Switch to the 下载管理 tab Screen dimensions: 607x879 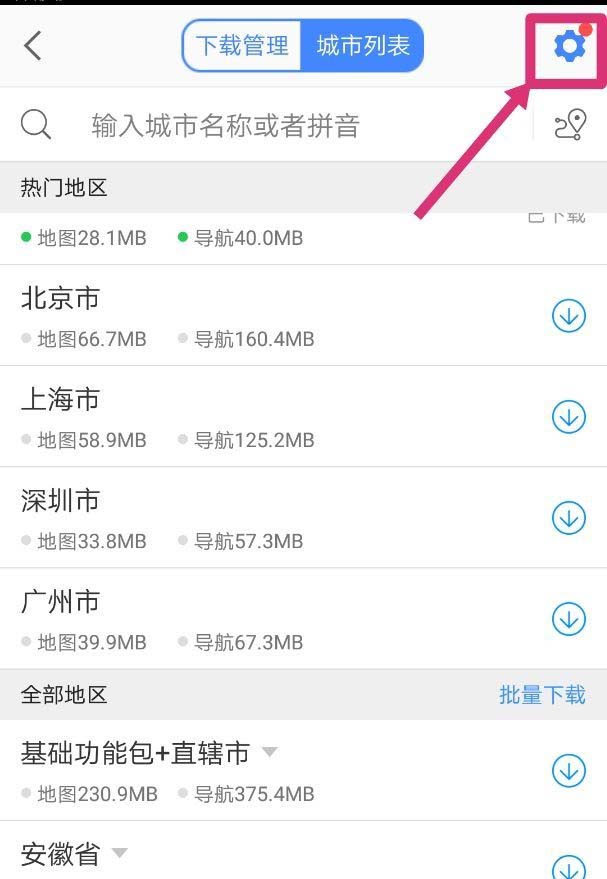[x=242, y=46]
